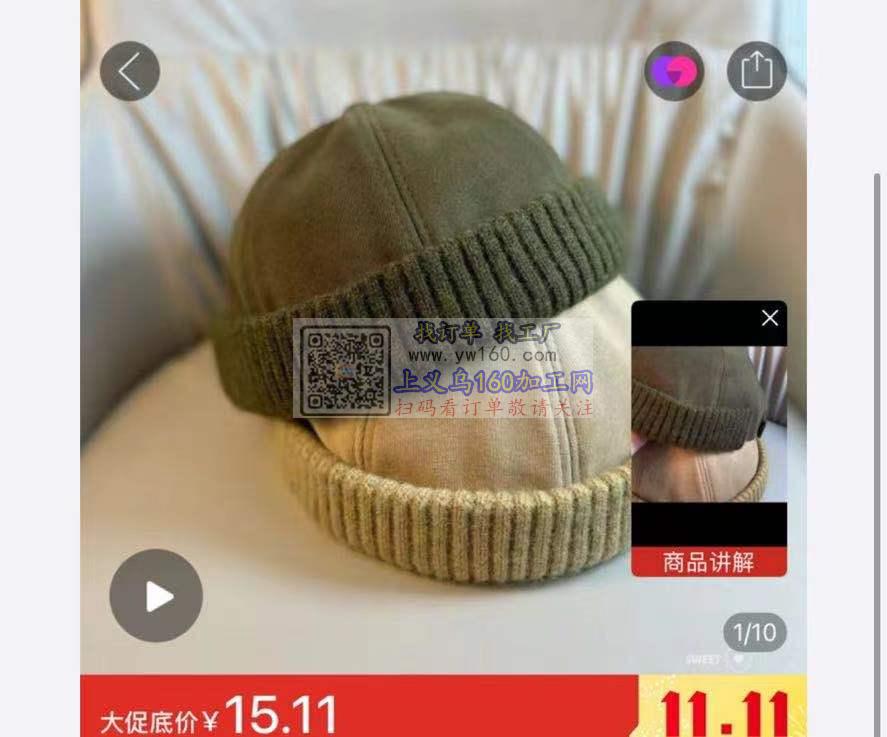Close the floating video window

pyautogui.click(x=769, y=318)
